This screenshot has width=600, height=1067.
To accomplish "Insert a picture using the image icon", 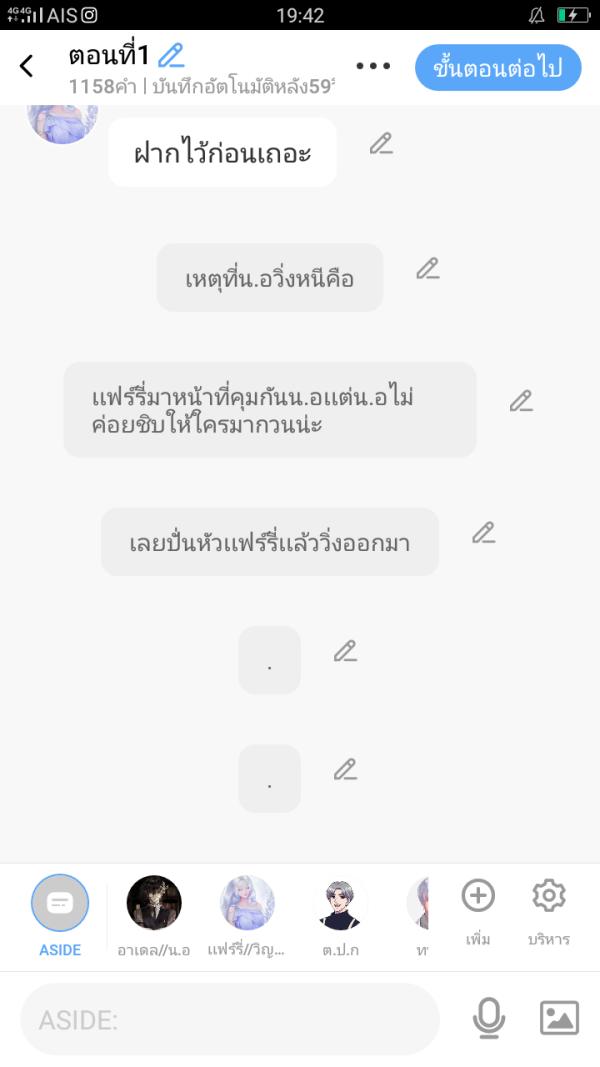I will [559, 1019].
